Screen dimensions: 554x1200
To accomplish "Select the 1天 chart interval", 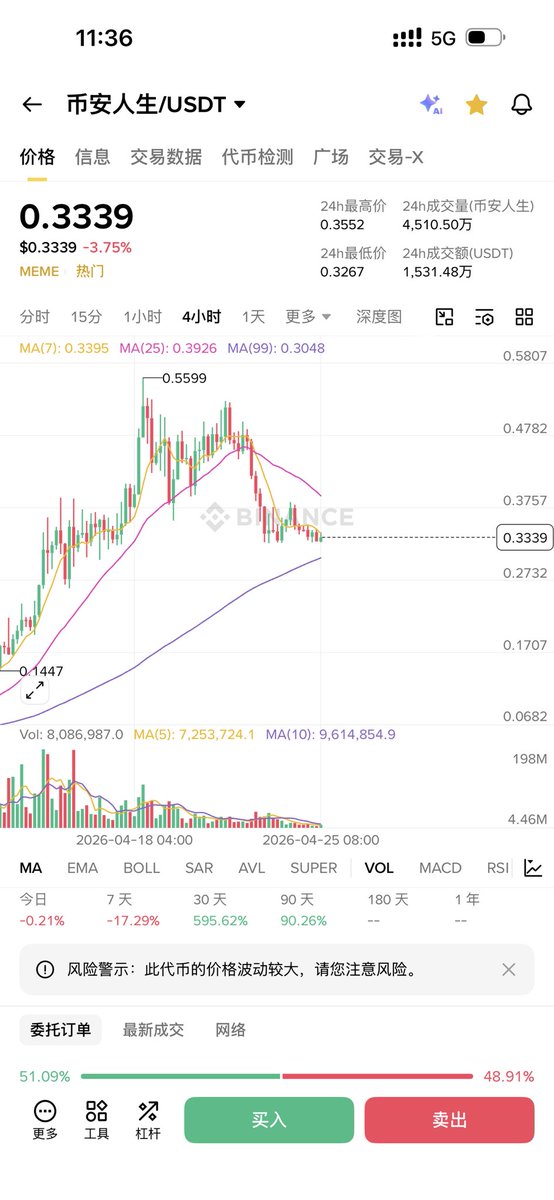I will point(253,317).
